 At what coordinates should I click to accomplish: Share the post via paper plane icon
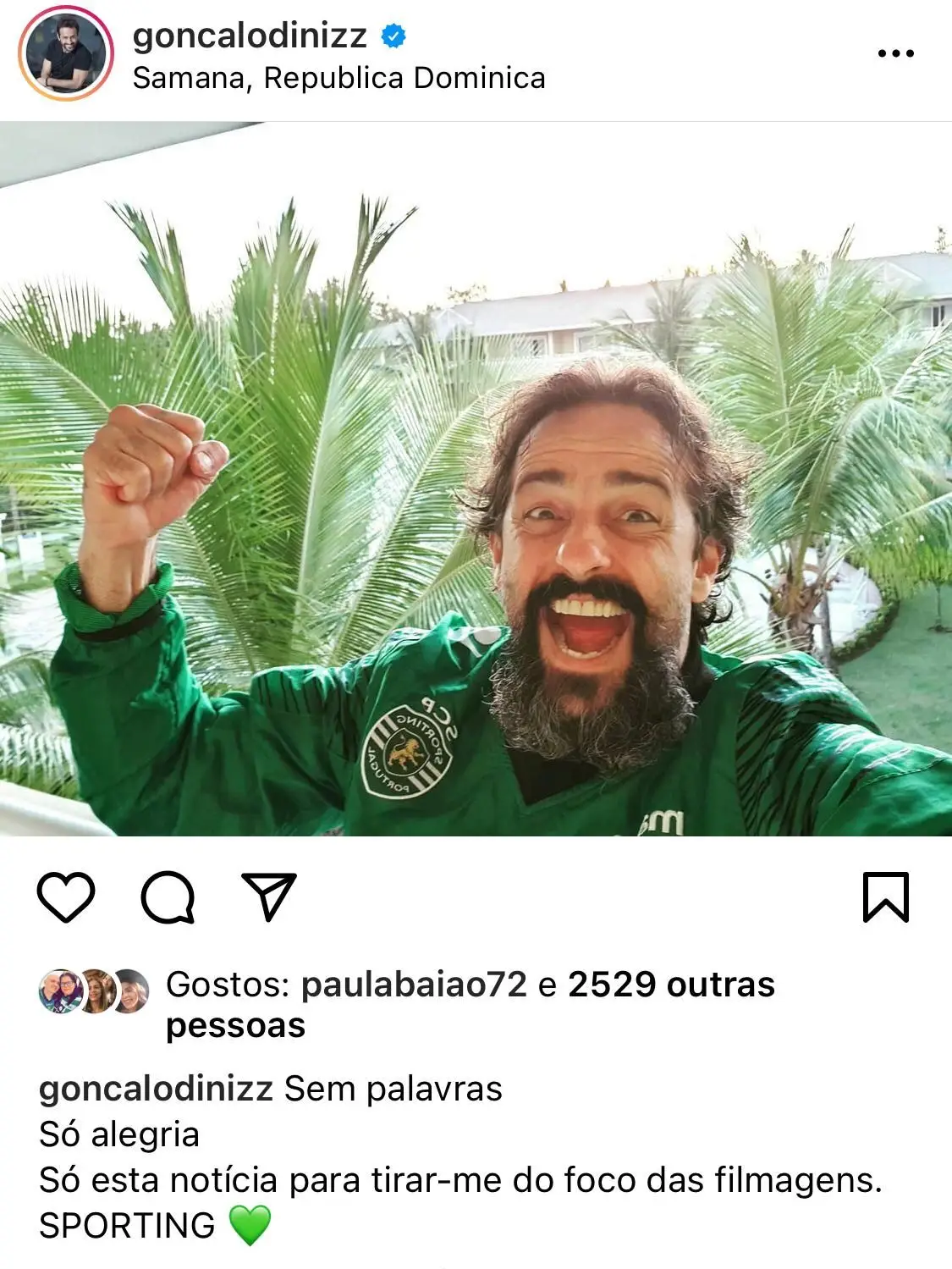(x=269, y=897)
